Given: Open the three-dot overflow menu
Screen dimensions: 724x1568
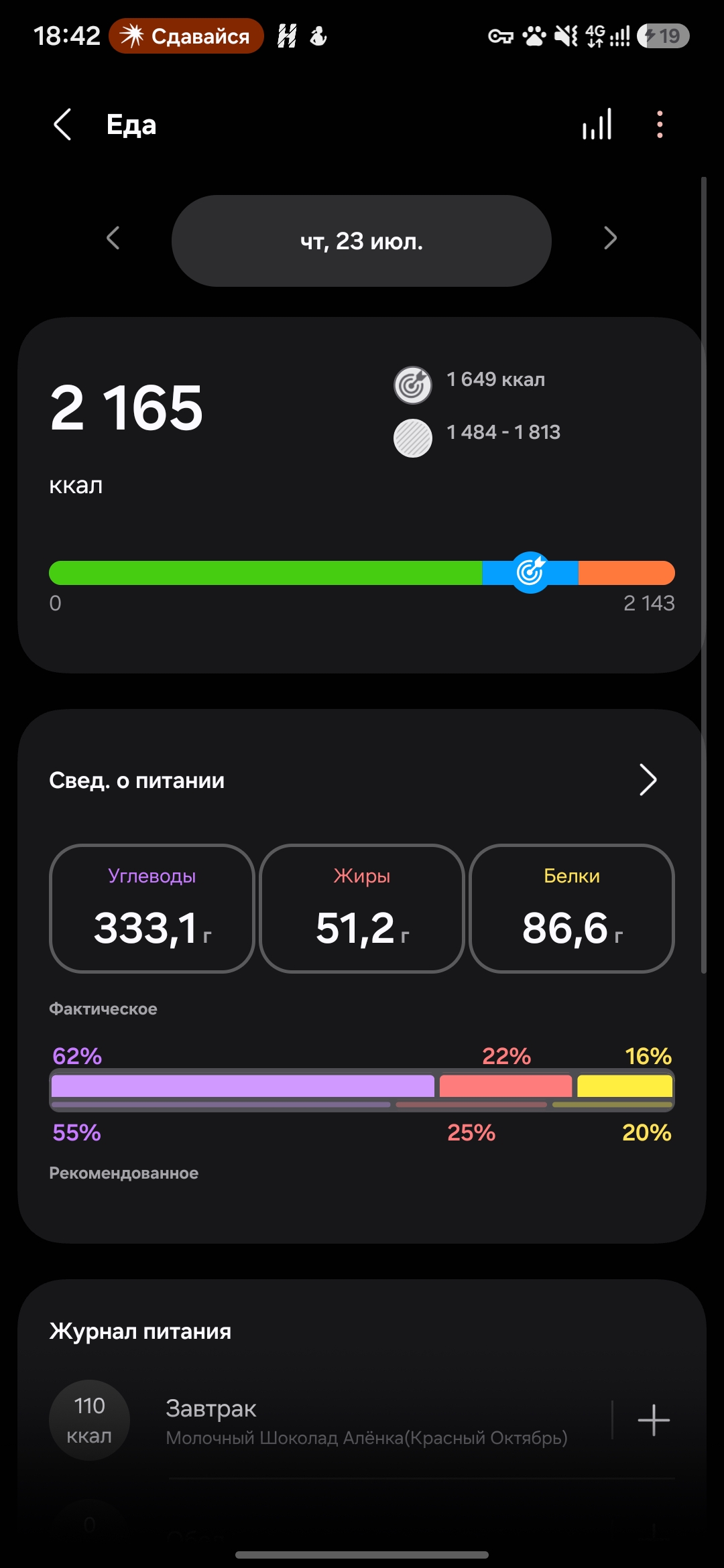Looking at the screenshot, I should (660, 125).
